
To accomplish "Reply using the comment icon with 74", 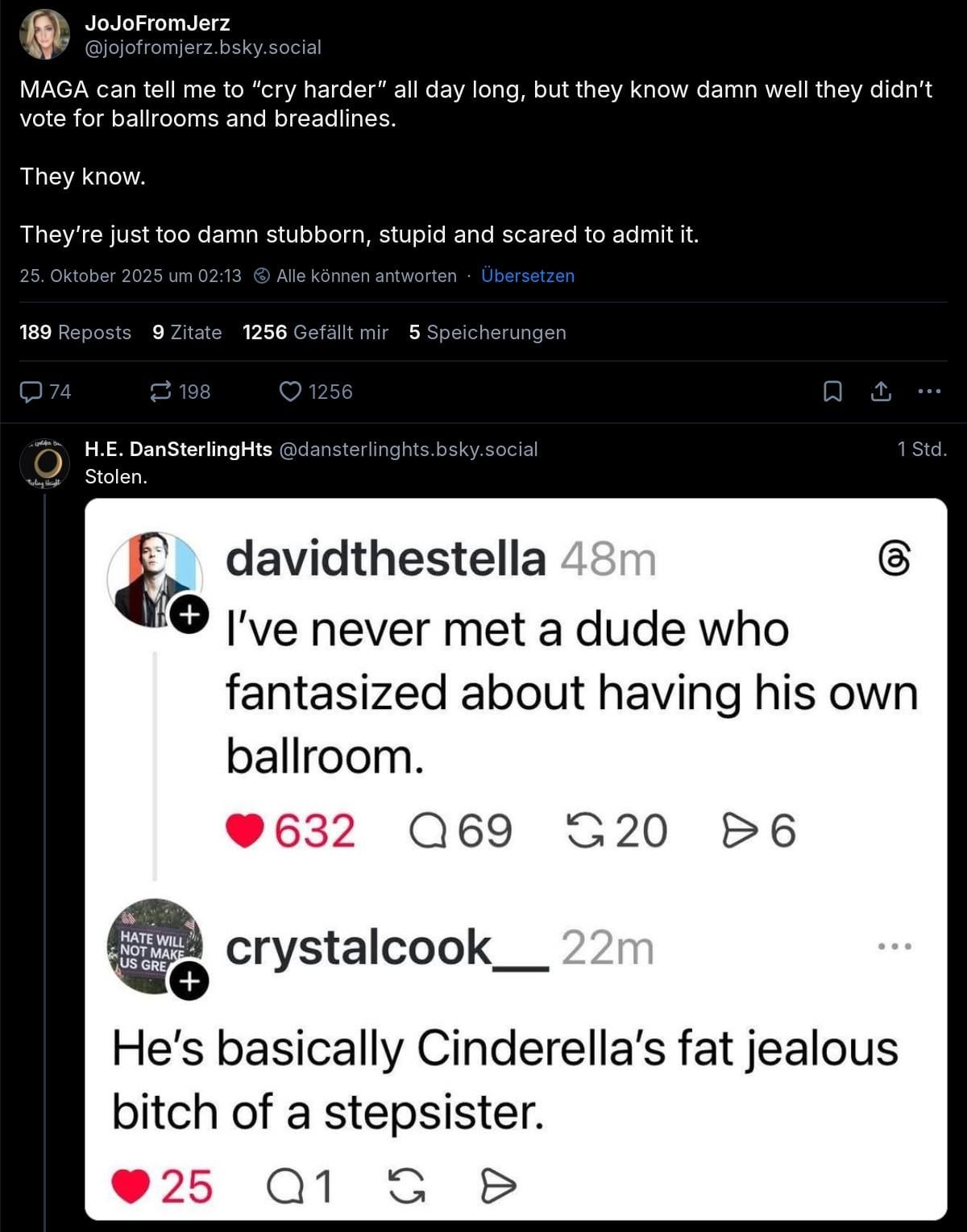I will pyautogui.click(x=45, y=392).
